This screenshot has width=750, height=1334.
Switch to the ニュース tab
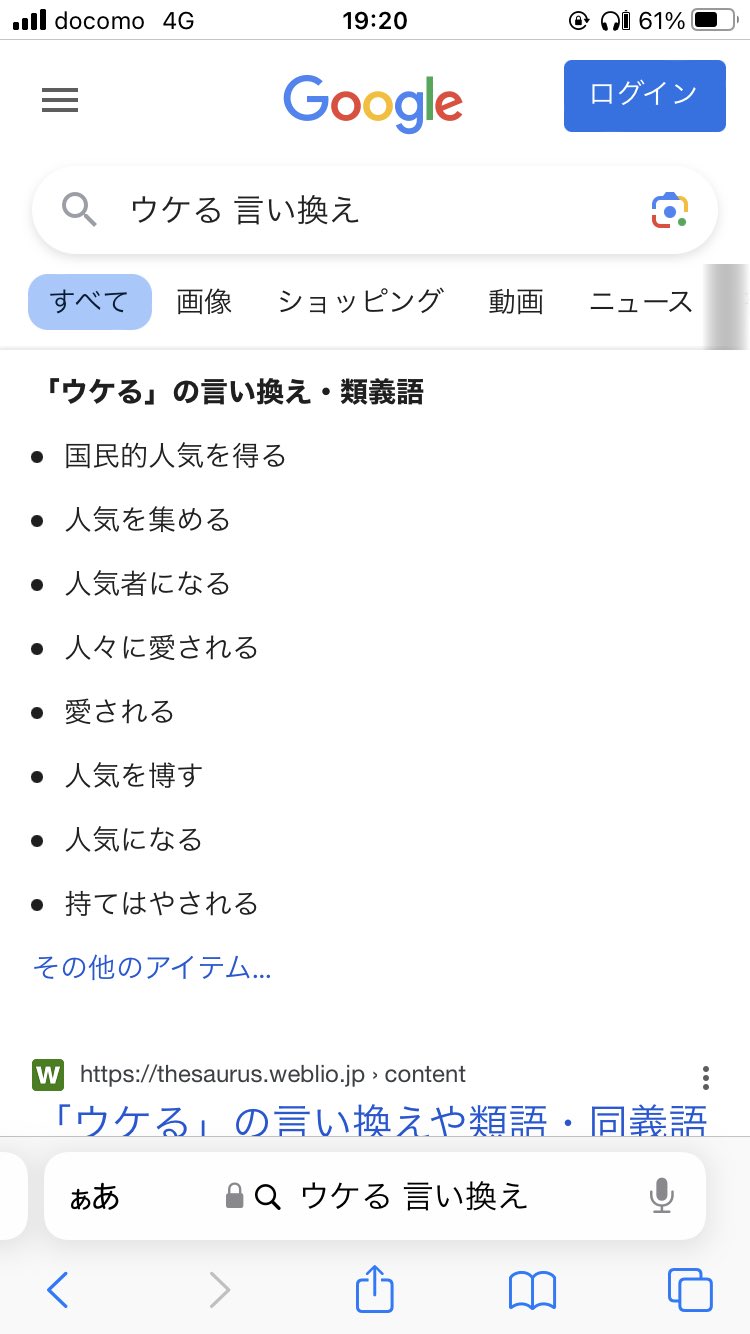tap(640, 301)
